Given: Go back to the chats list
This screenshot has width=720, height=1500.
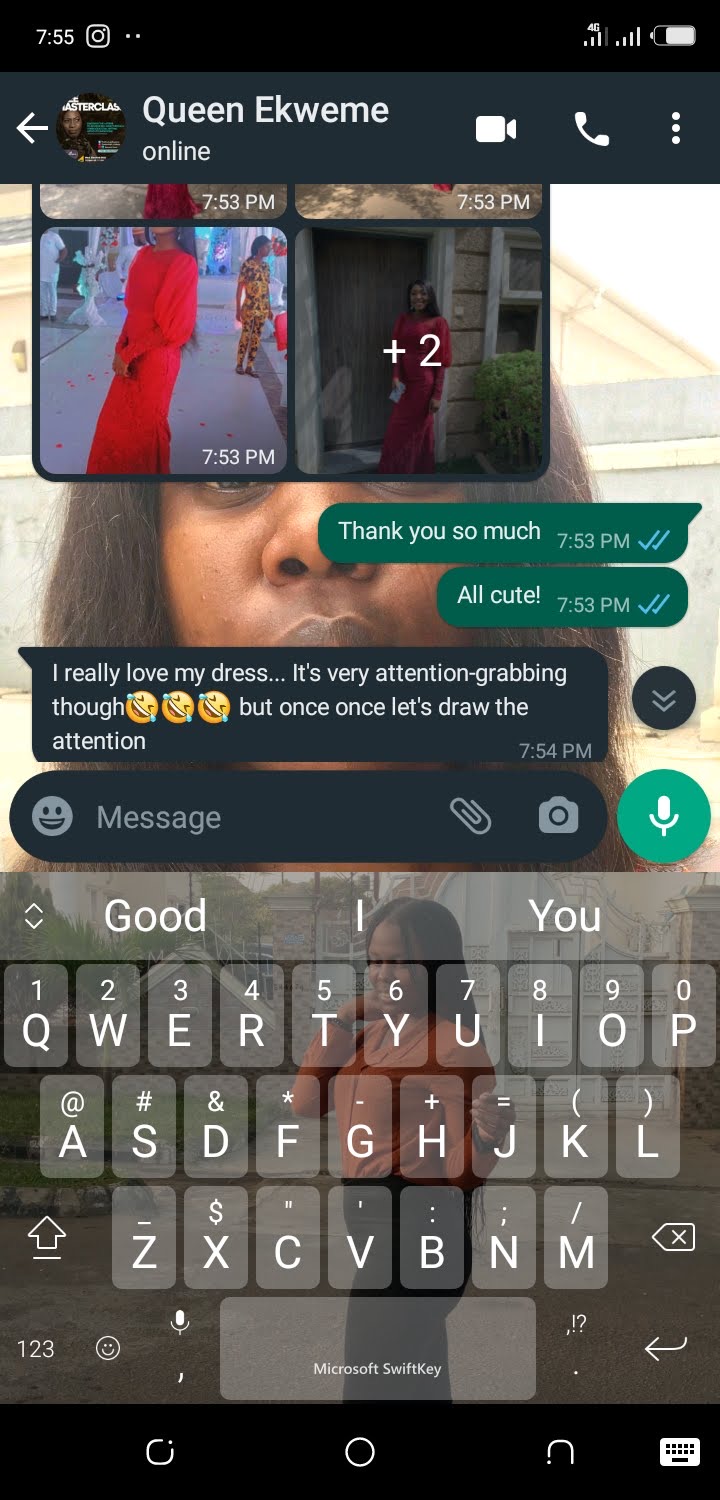Looking at the screenshot, I should click(x=32, y=128).
